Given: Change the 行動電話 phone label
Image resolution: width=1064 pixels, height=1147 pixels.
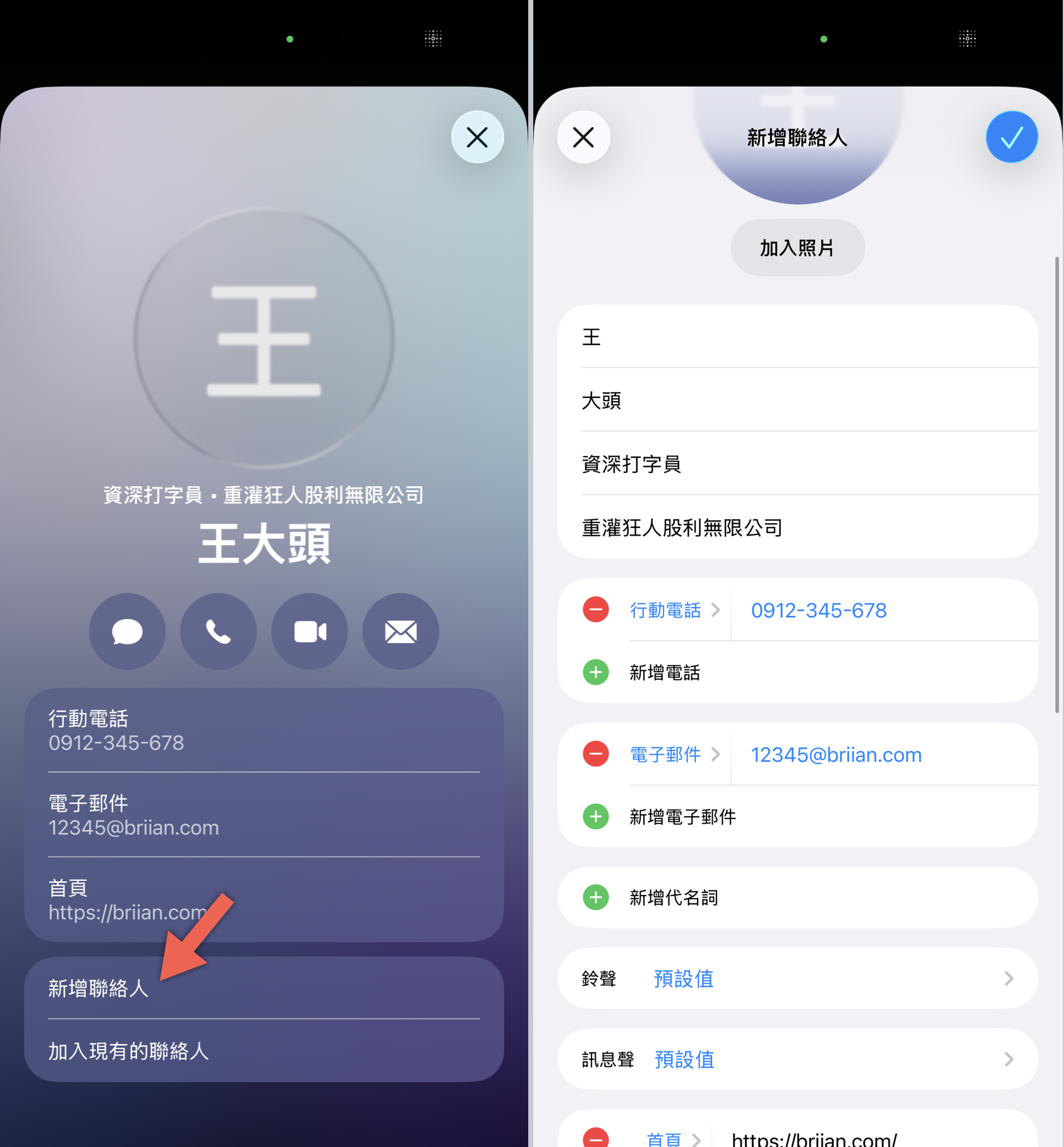Looking at the screenshot, I should [x=674, y=610].
